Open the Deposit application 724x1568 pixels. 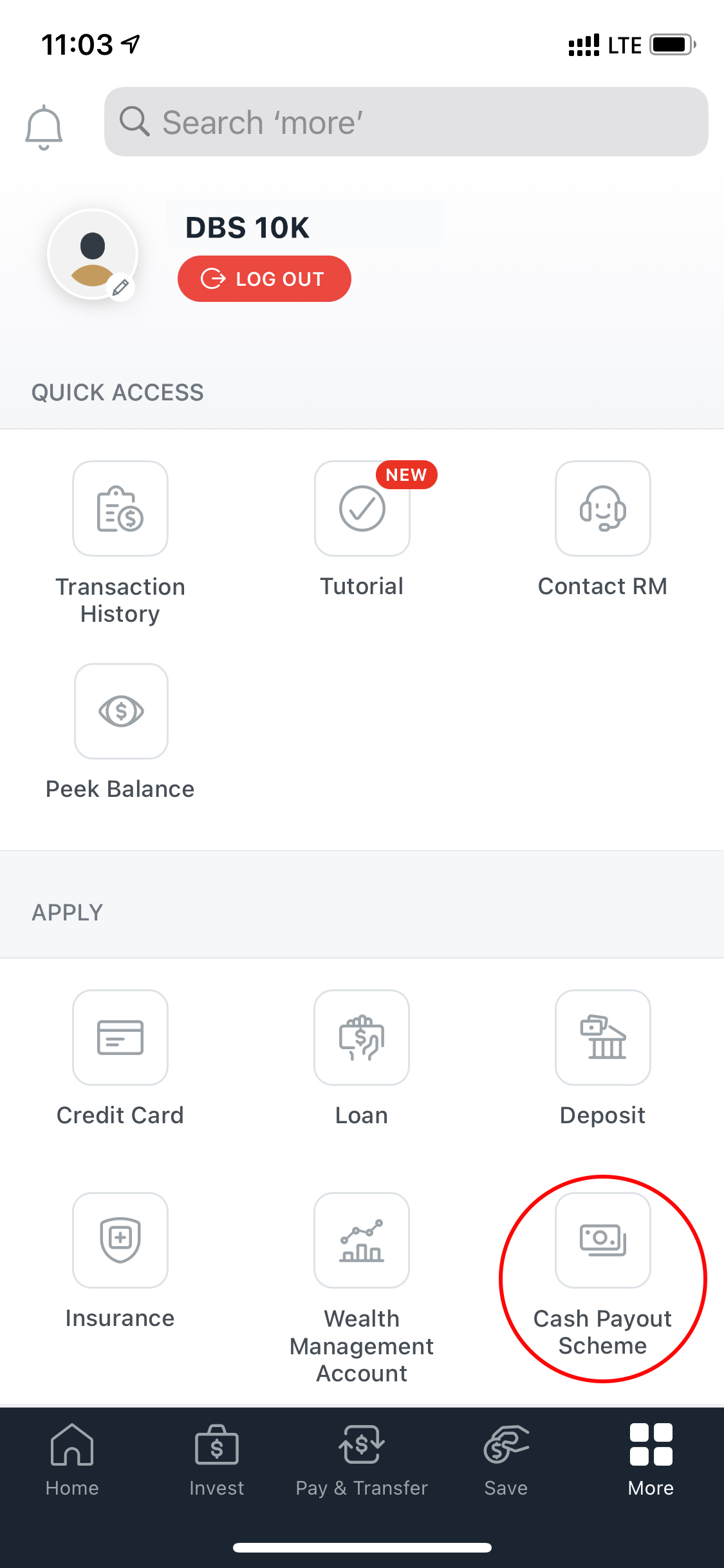coord(602,1038)
